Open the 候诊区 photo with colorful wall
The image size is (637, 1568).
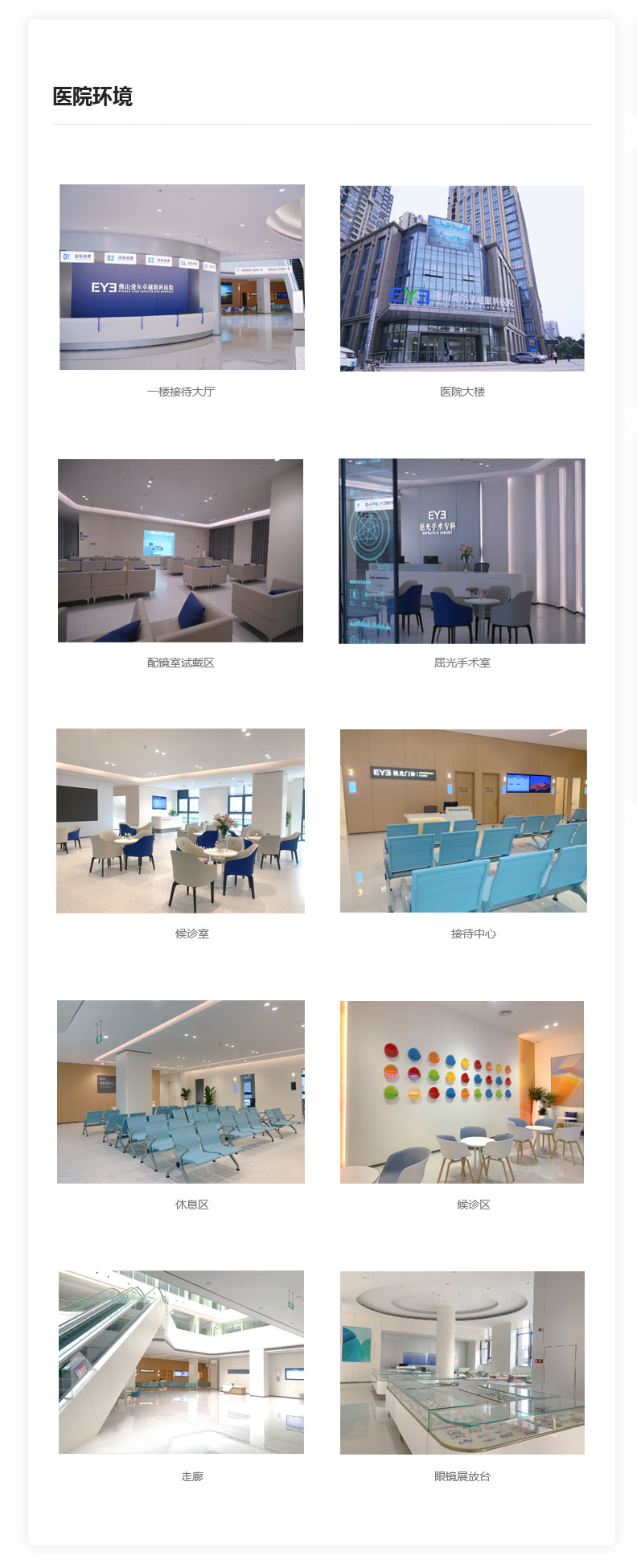462,1092
